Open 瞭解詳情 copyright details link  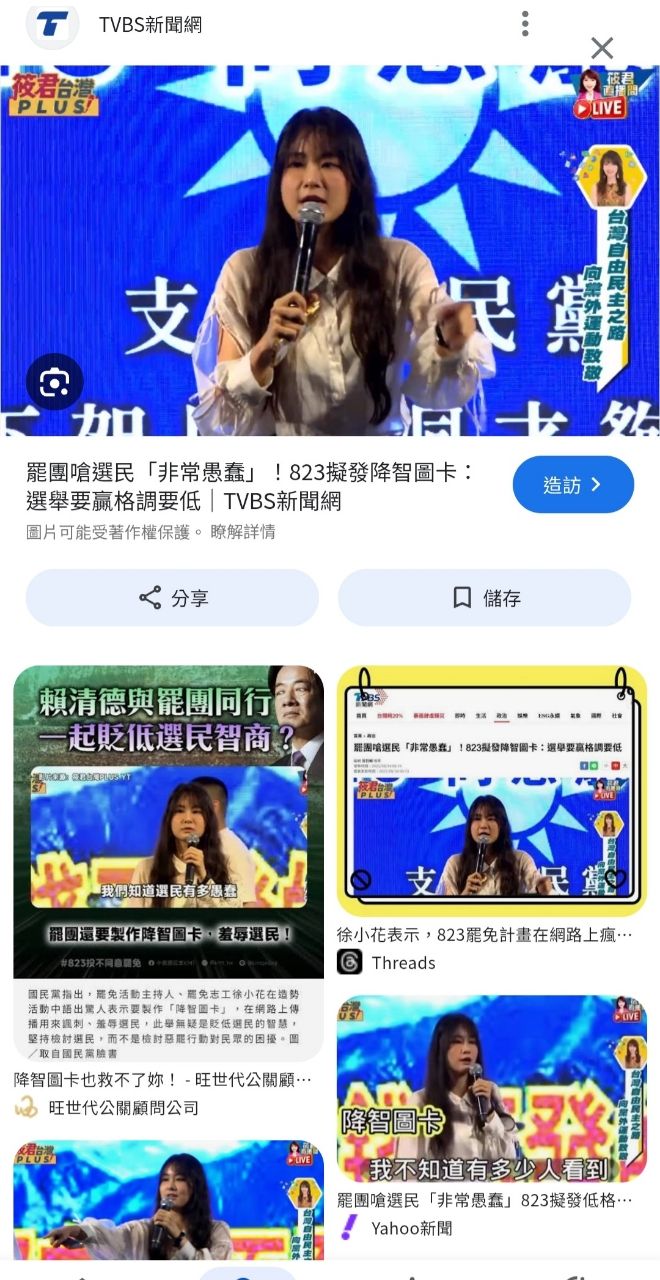point(243,532)
